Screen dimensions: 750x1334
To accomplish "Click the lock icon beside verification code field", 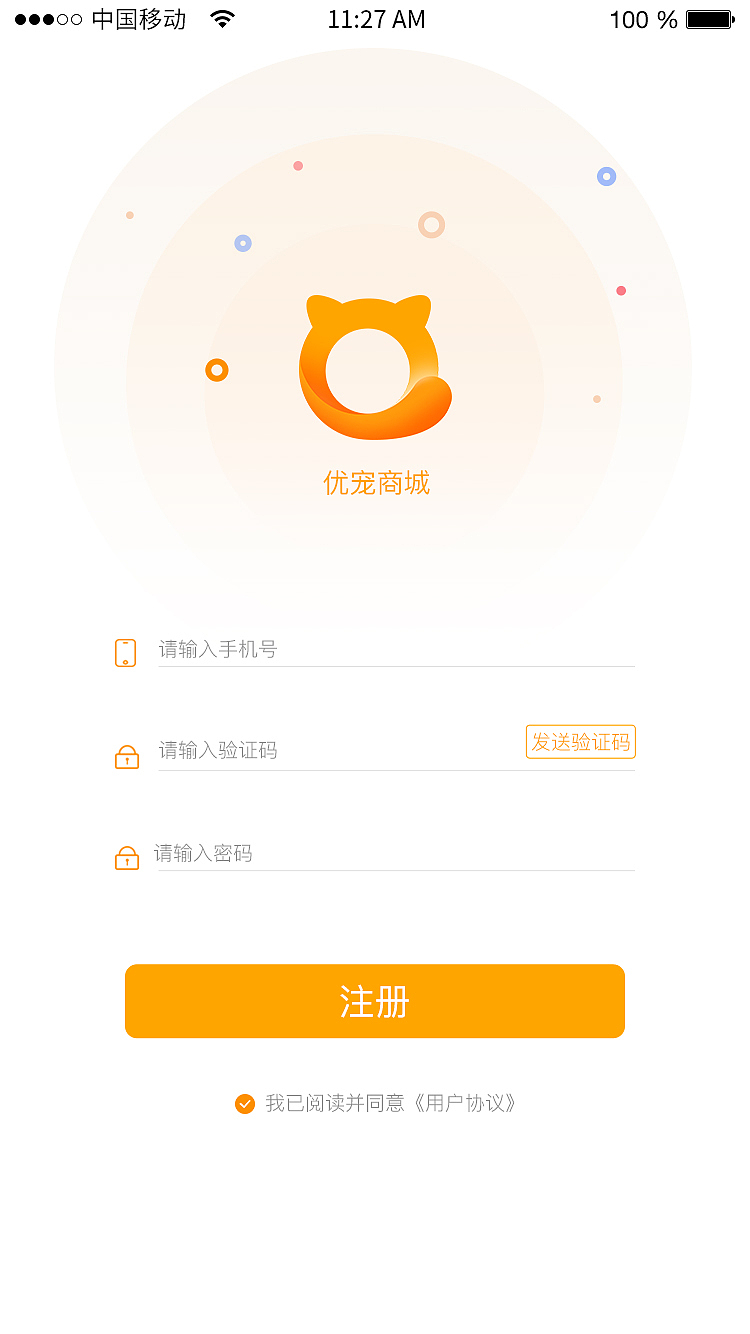I will coord(127,757).
